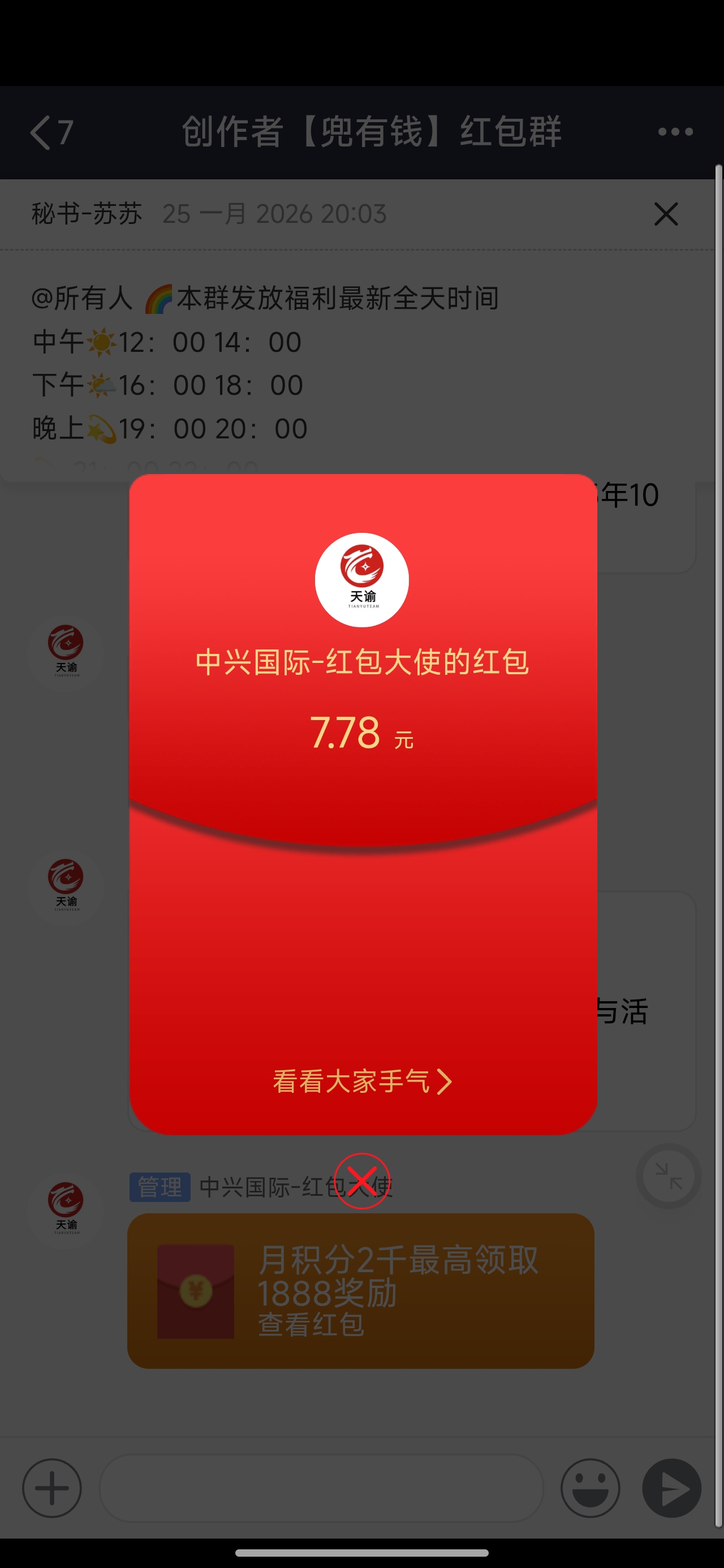
Task: Open the 月积分2千最高领取1888奖励 red packet
Action: [x=360, y=1290]
